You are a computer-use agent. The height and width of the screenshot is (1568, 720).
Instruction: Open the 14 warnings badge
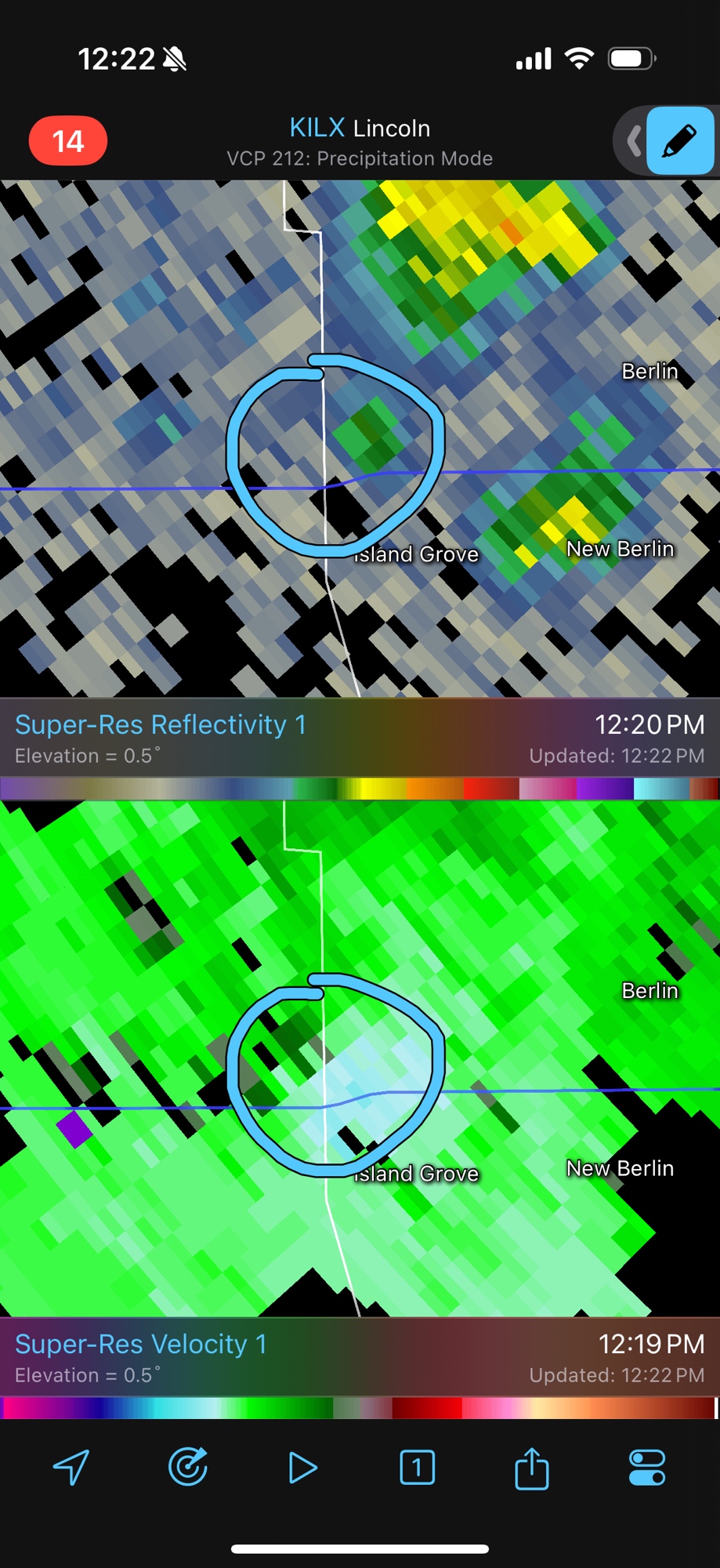(x=68, y=141)
